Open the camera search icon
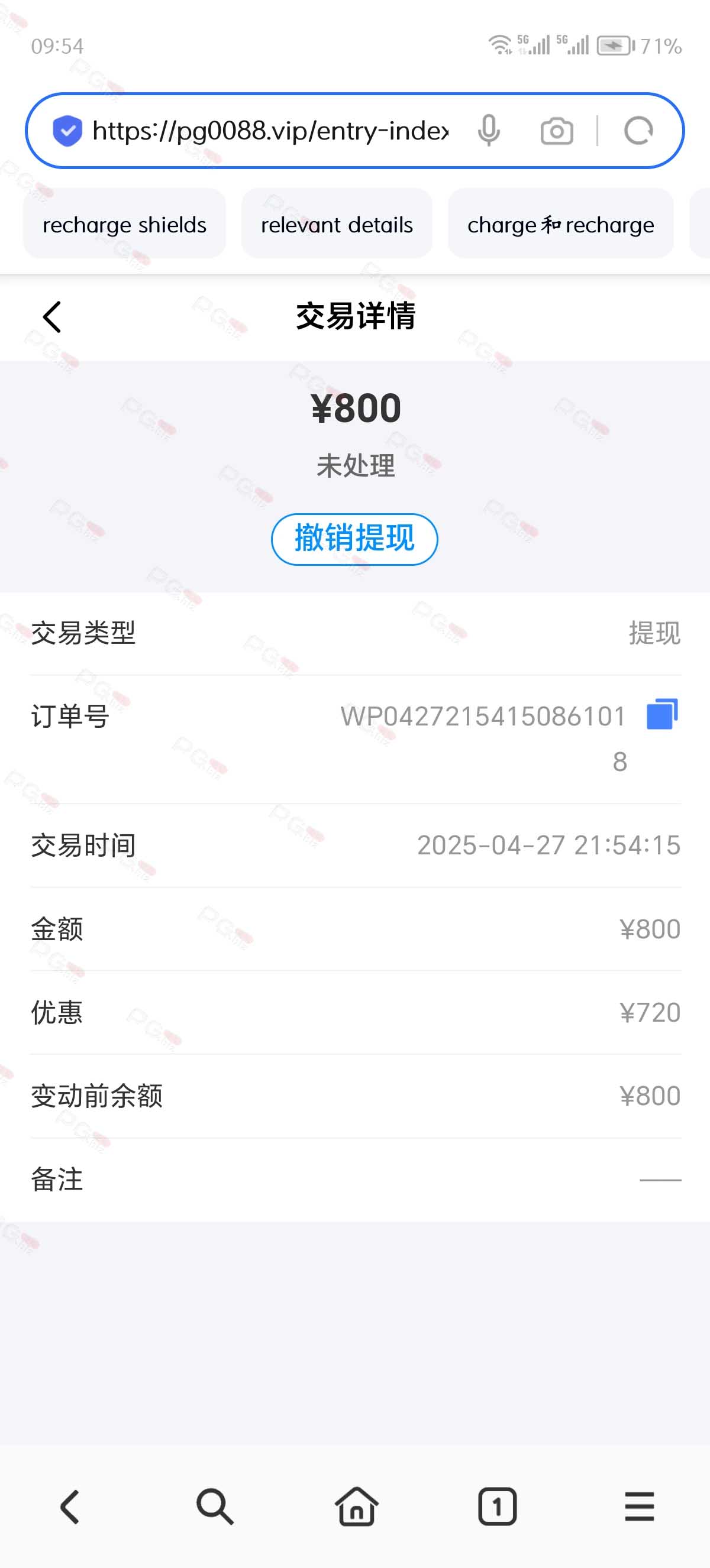 click(557, 131)
